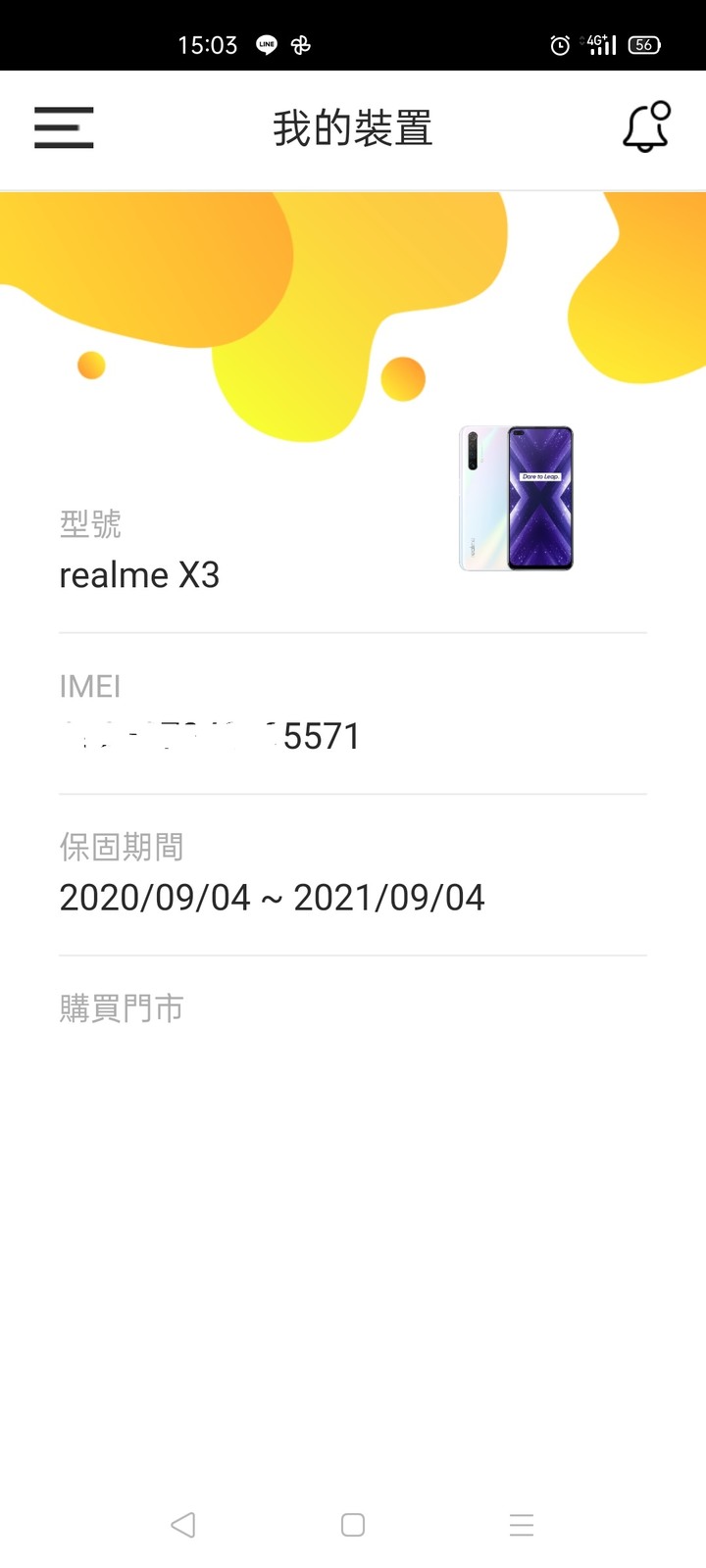Open the hamburger drawer menu
706x1568 pixels.
(64, 128)
